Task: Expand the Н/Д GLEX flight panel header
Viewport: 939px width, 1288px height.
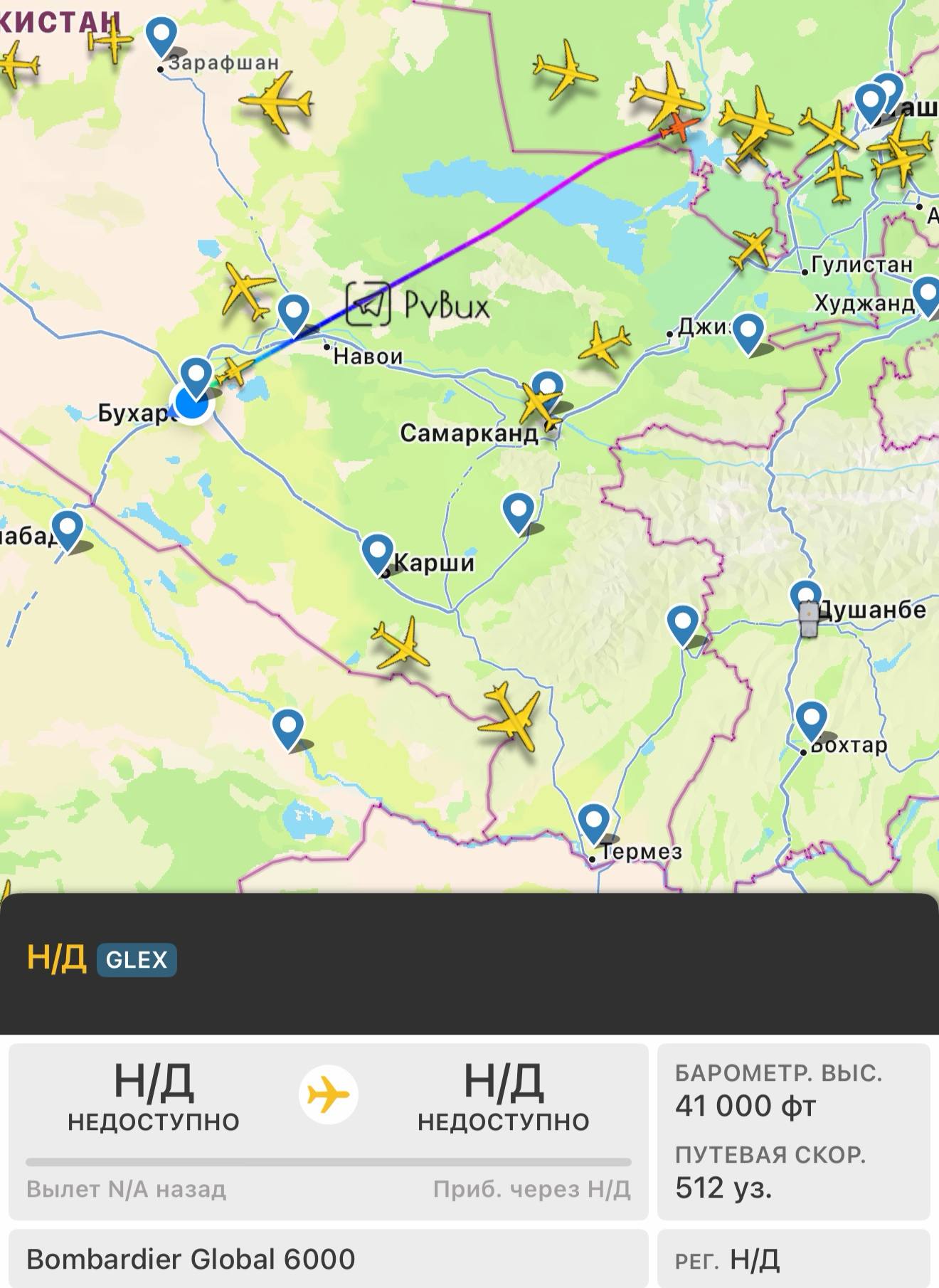Action: pyautogui.click(x=469, y=961)
